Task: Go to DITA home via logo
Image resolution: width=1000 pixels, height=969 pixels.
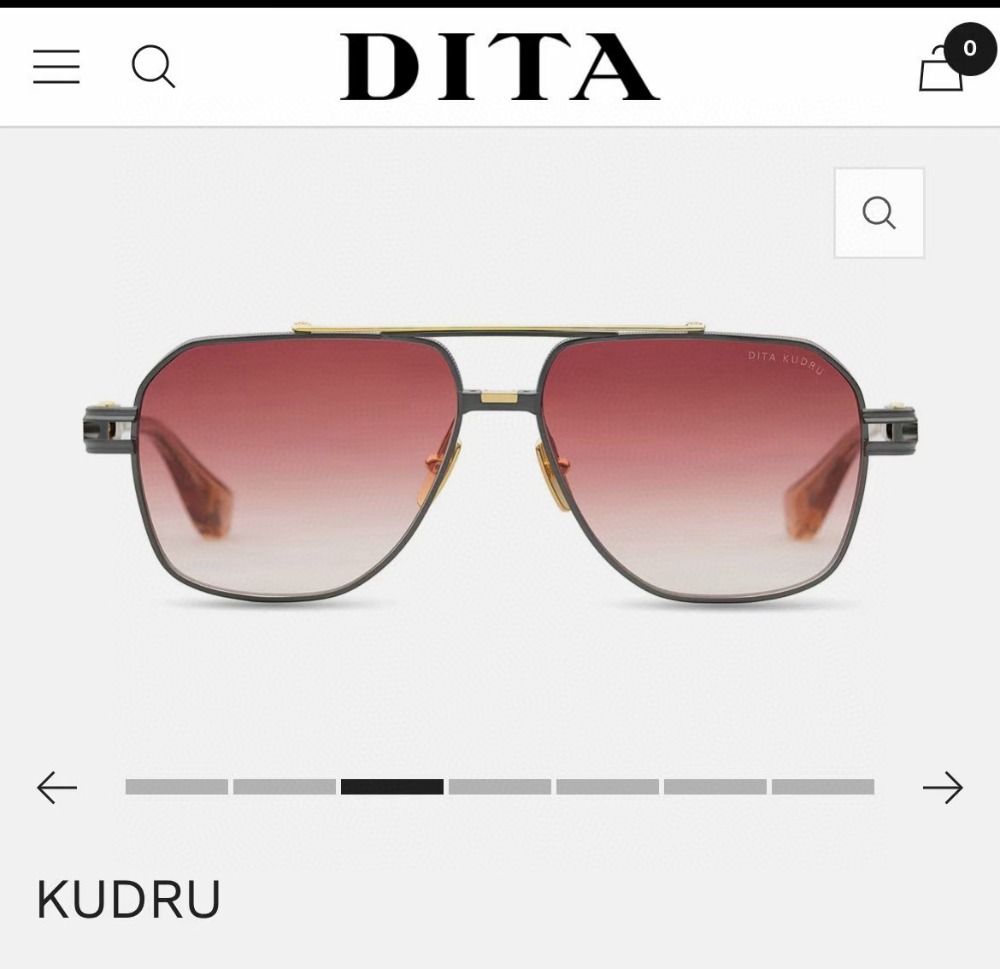Action: pos(499,67)
